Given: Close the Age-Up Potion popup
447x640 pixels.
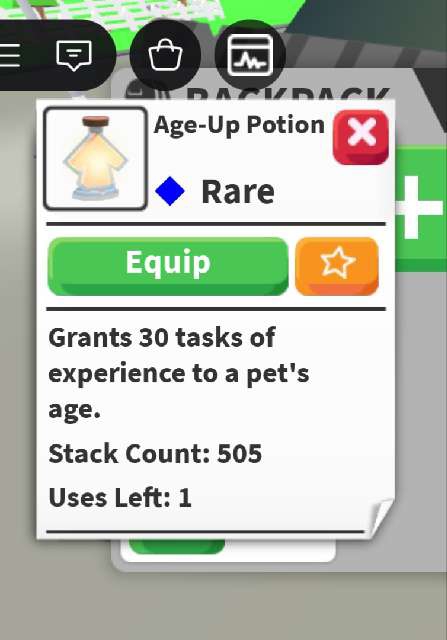Looking at the screenshot, I should (361, 137).
